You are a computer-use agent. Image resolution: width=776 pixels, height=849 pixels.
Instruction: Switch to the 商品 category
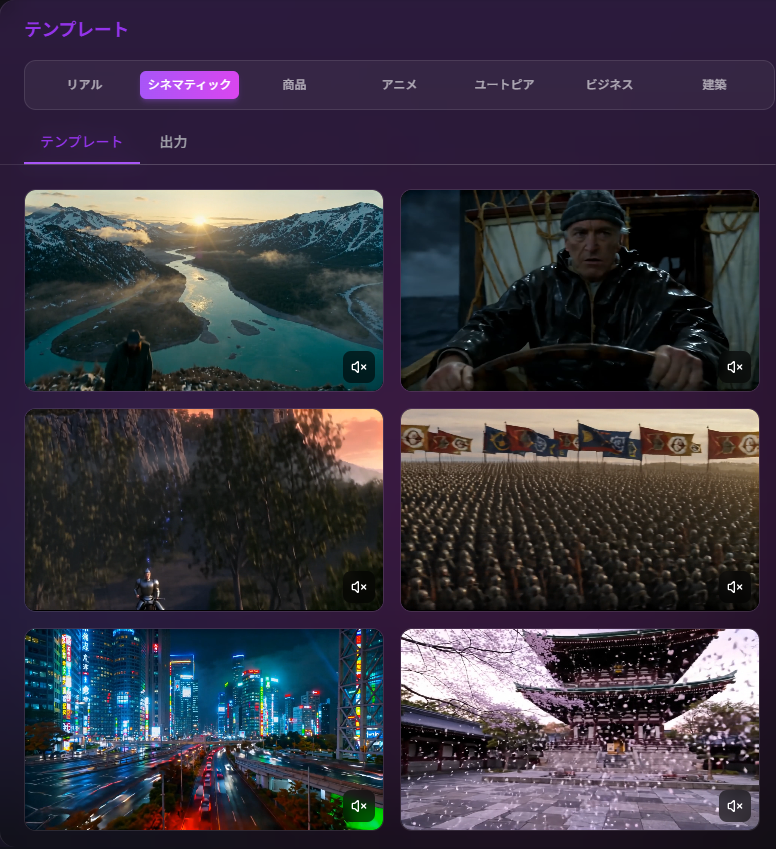(x=294, y=85)
